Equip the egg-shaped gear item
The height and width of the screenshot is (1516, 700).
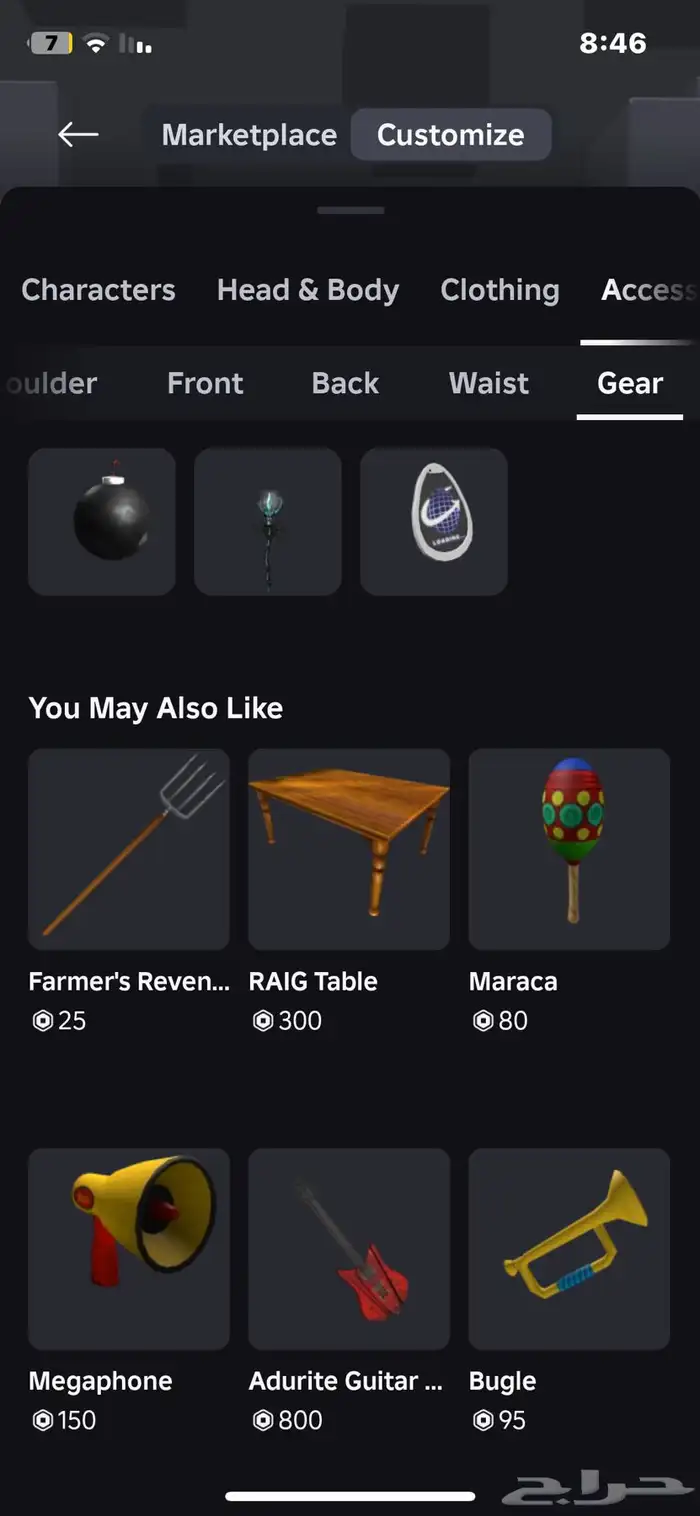tap(434, 522)
